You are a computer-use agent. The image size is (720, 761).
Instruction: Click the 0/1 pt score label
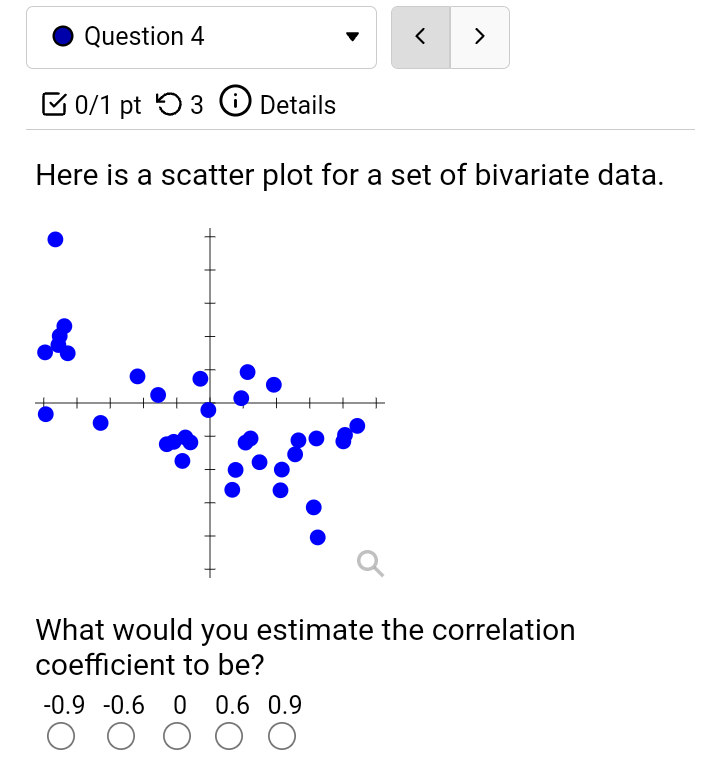point(105,104)
